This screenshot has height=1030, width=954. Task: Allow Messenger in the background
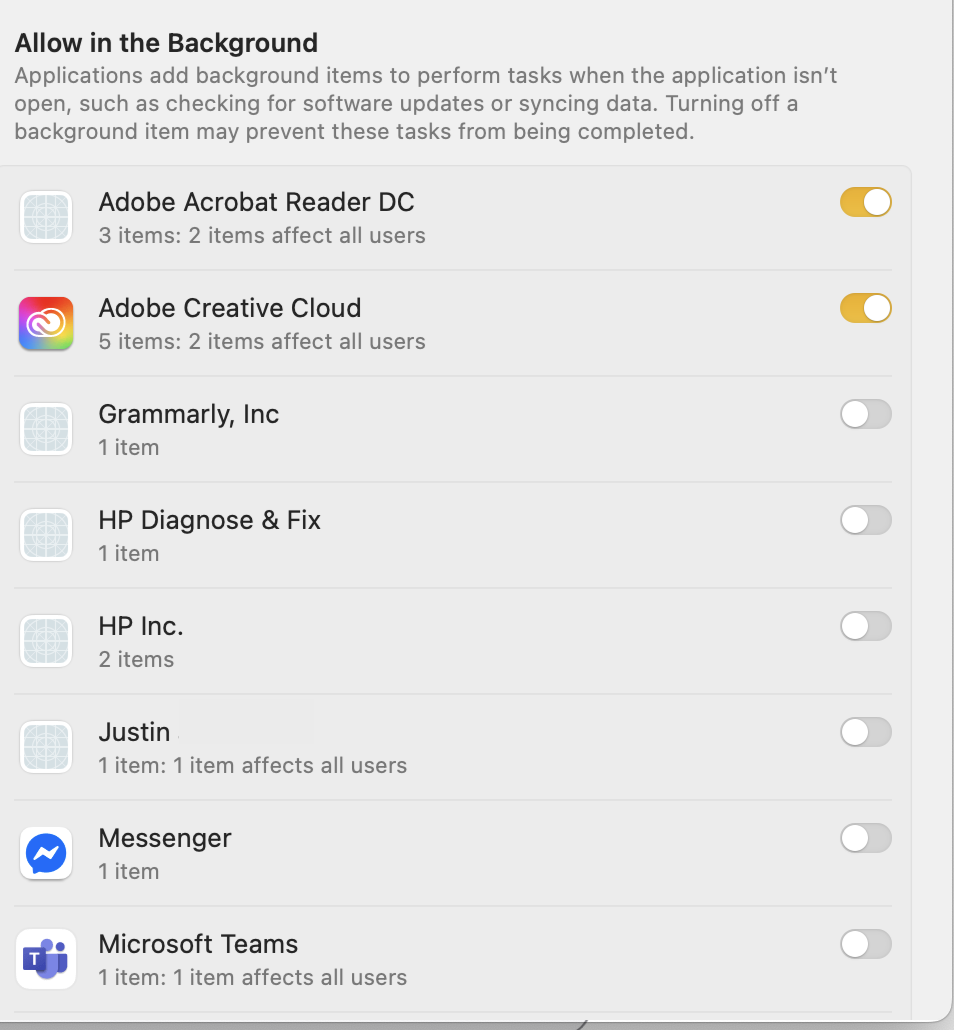coord(865,838)
